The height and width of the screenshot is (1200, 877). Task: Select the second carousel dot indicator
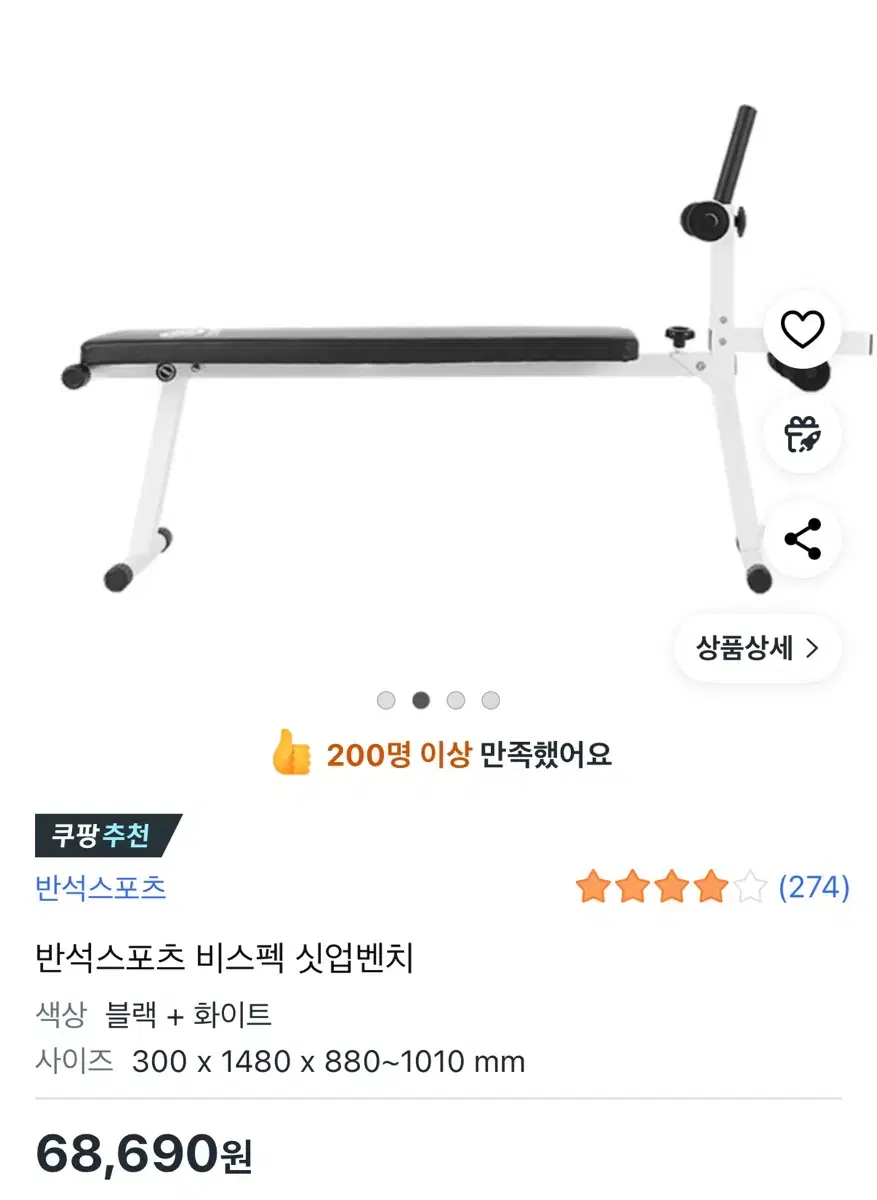(x=420, y=699)
